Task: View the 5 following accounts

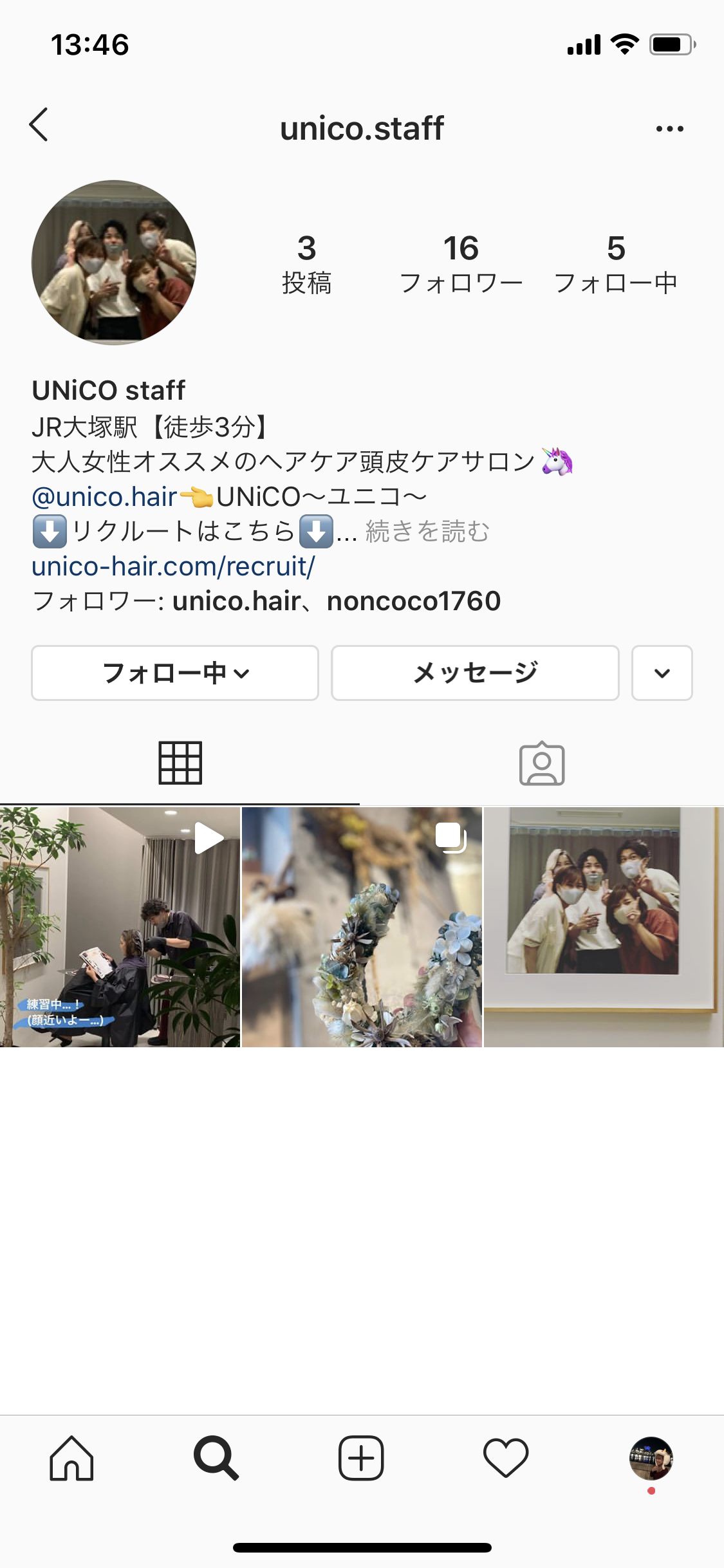Action: 615,264
